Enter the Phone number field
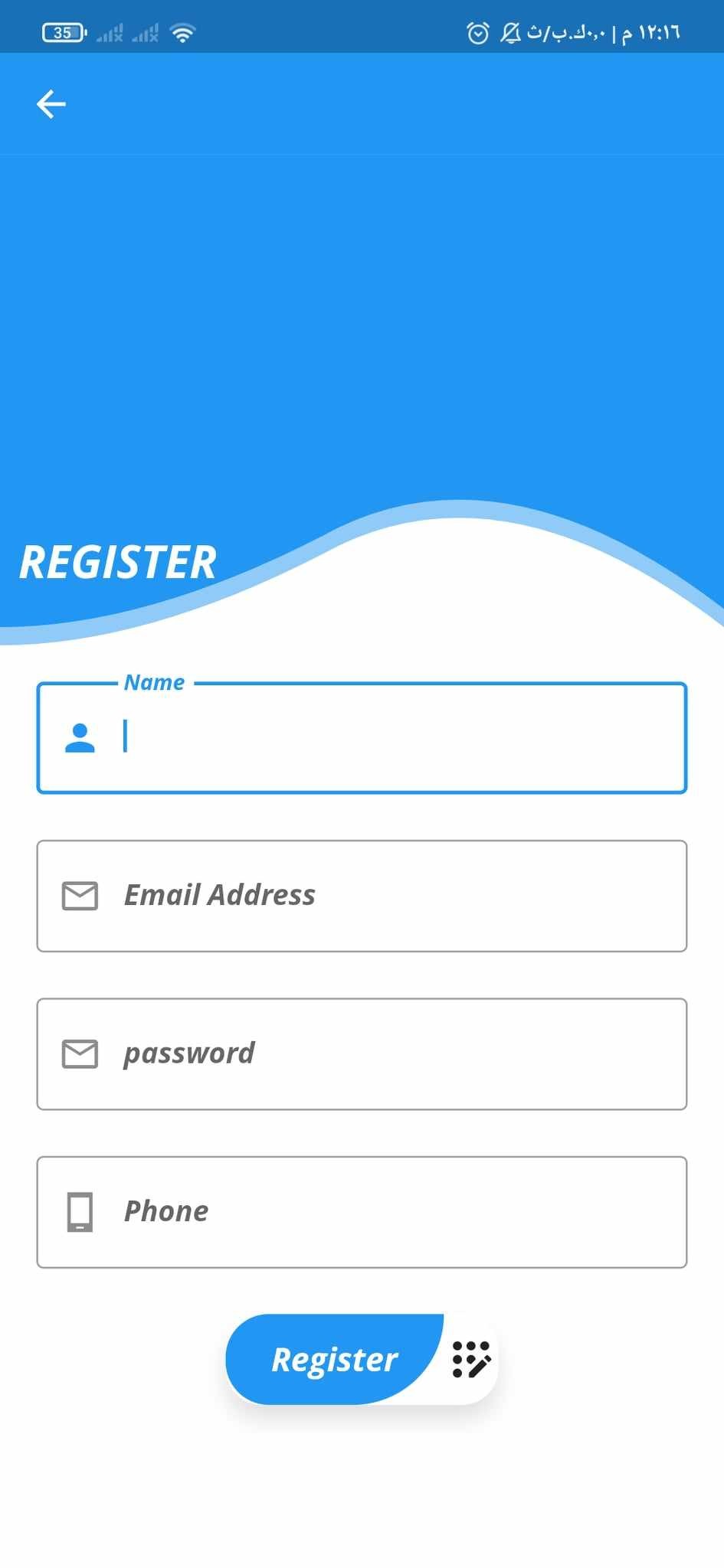724x1568 pixels. click(362, 1212)
